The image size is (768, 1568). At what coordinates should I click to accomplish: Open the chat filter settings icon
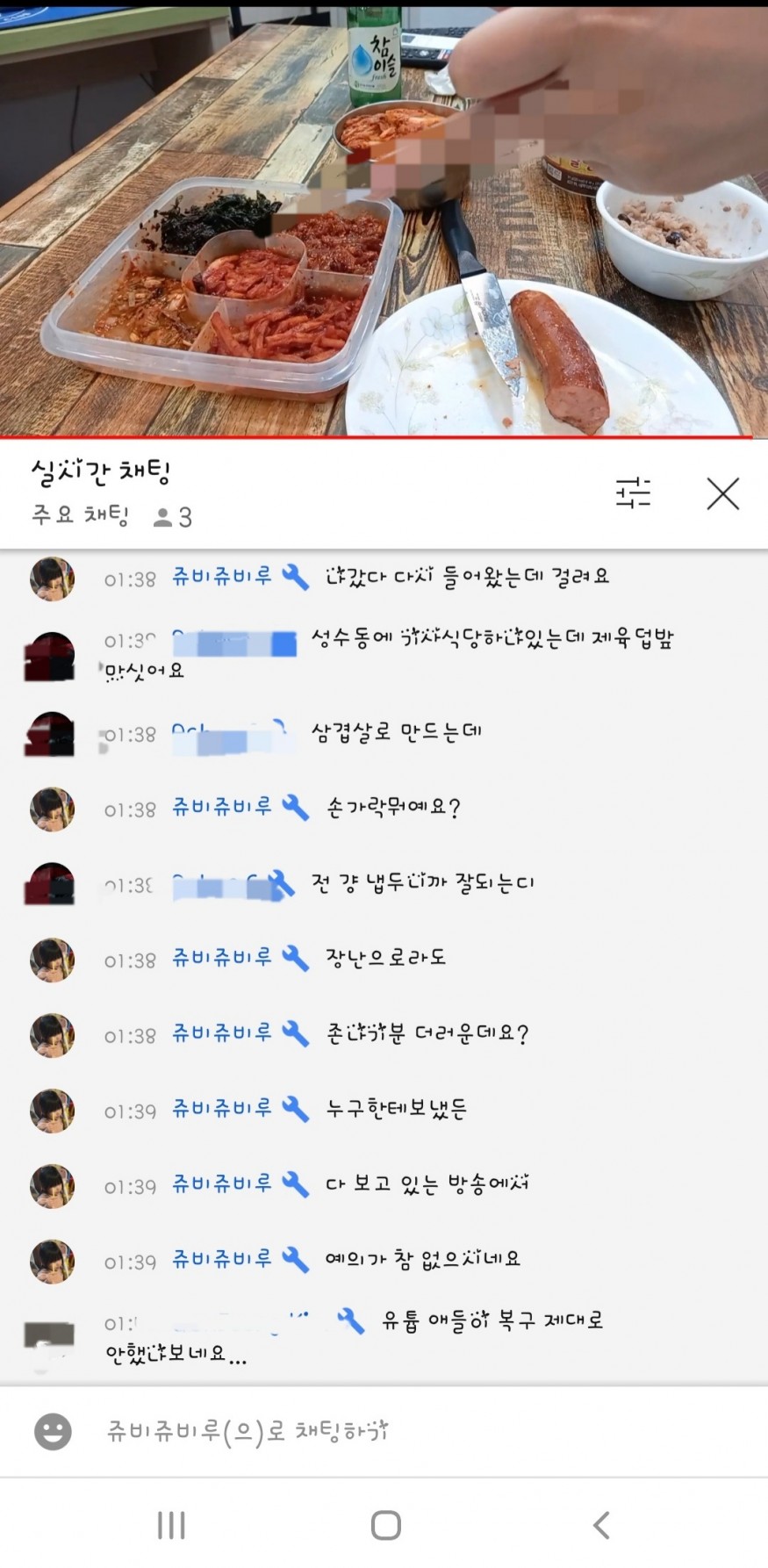[x=633, y=493]
